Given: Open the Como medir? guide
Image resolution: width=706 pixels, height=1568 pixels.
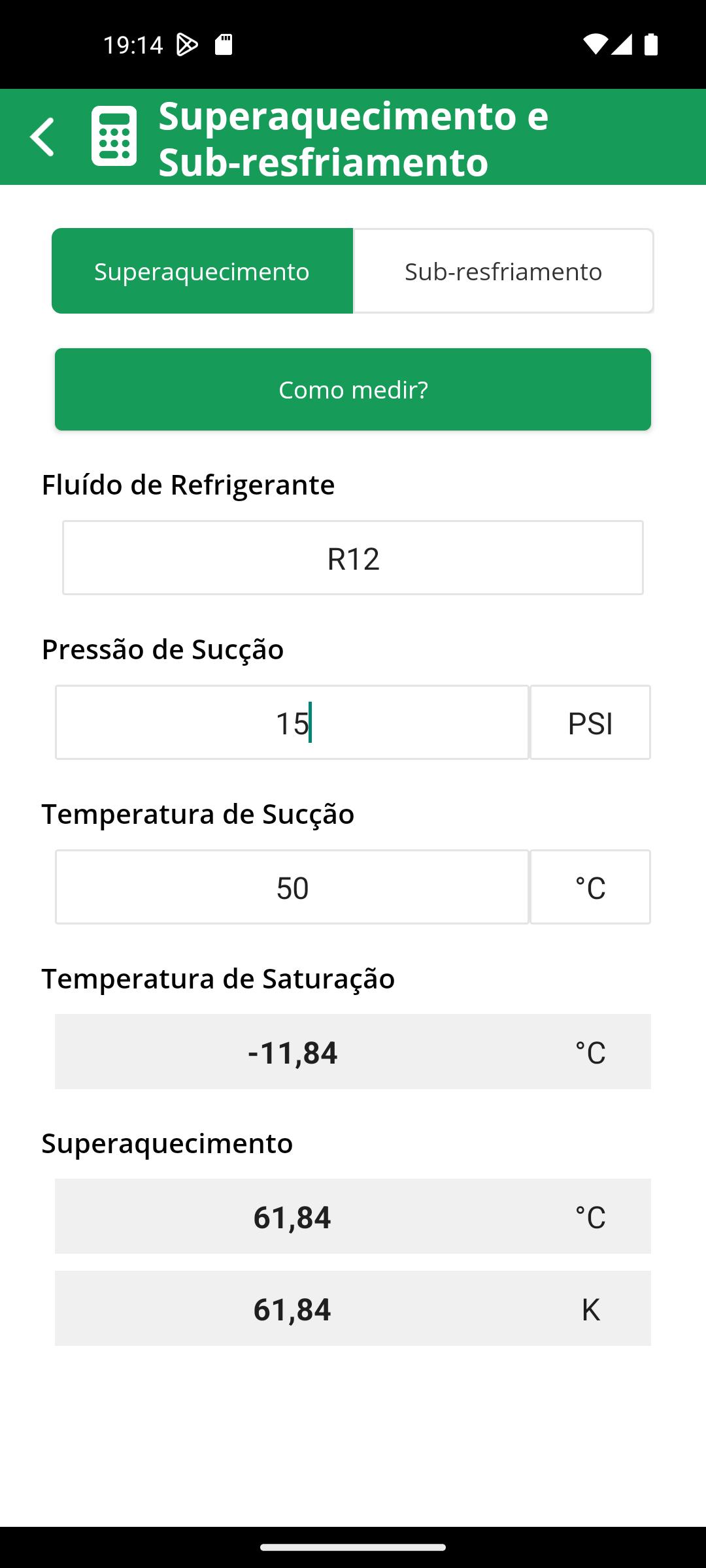Looking at the screenshot, I should pos(353,389).
